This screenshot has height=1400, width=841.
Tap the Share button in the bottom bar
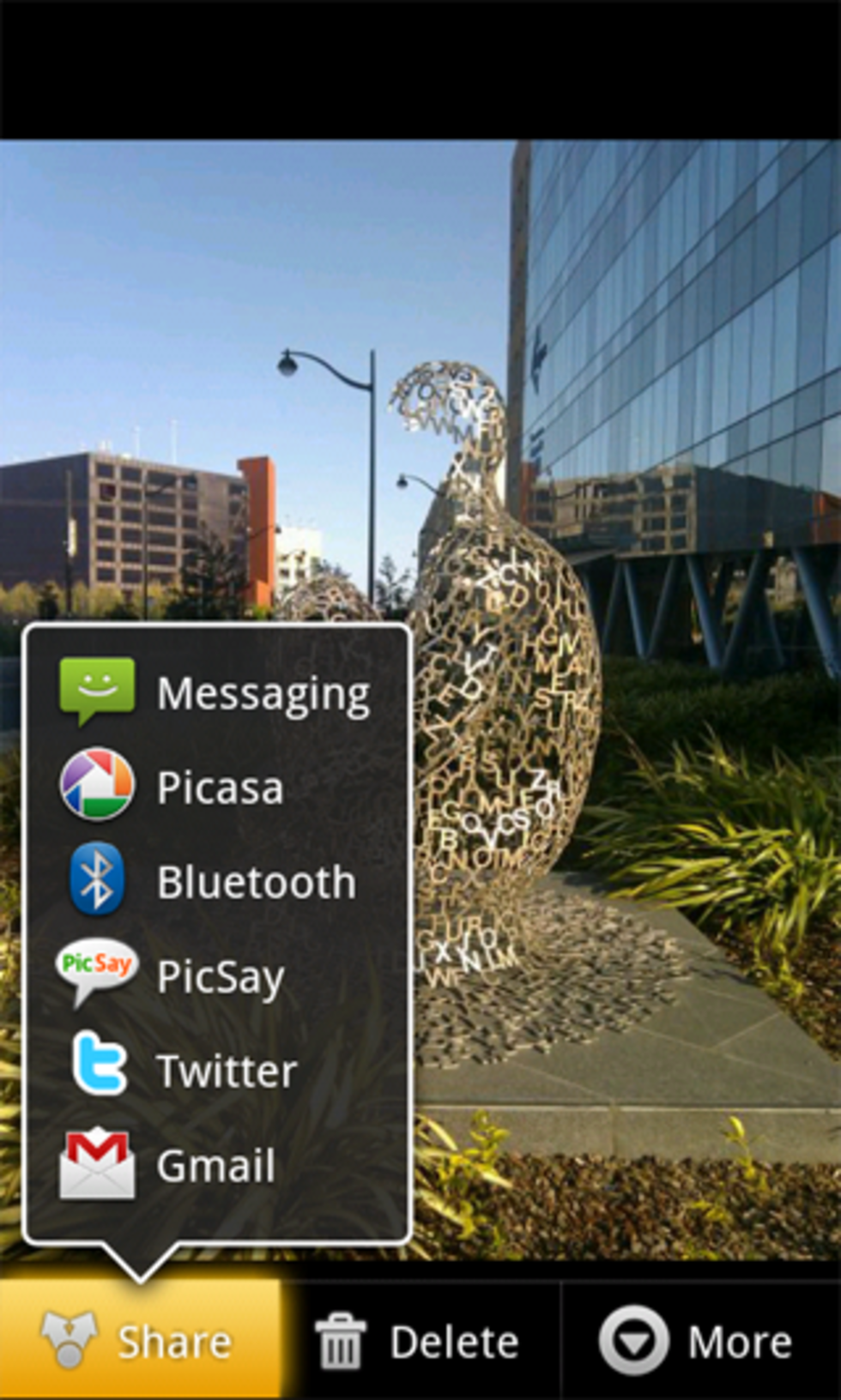click(x=140, y=1341)
